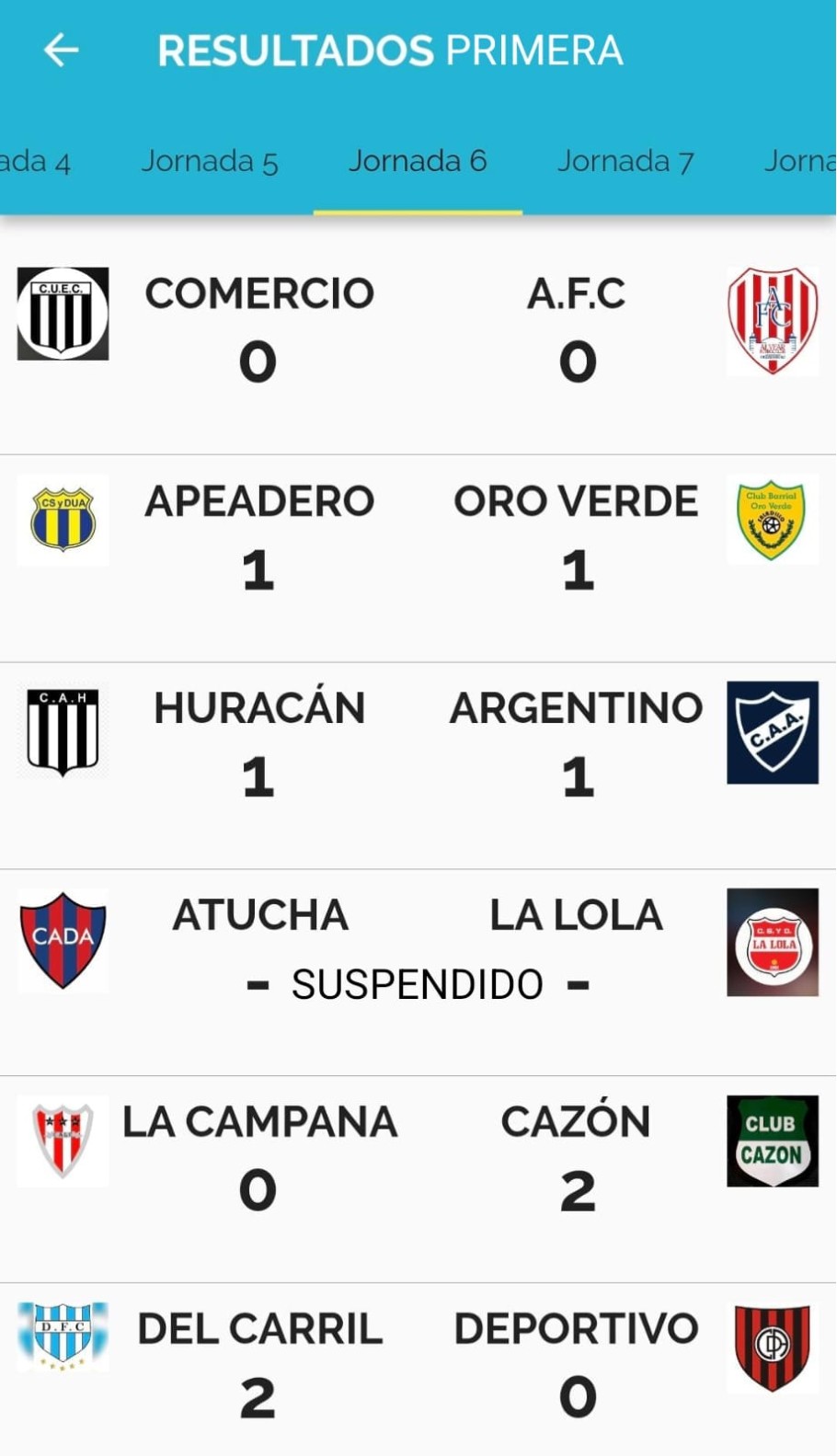View the Apeadero vs Oro Verde match

(x=418, y=538)
